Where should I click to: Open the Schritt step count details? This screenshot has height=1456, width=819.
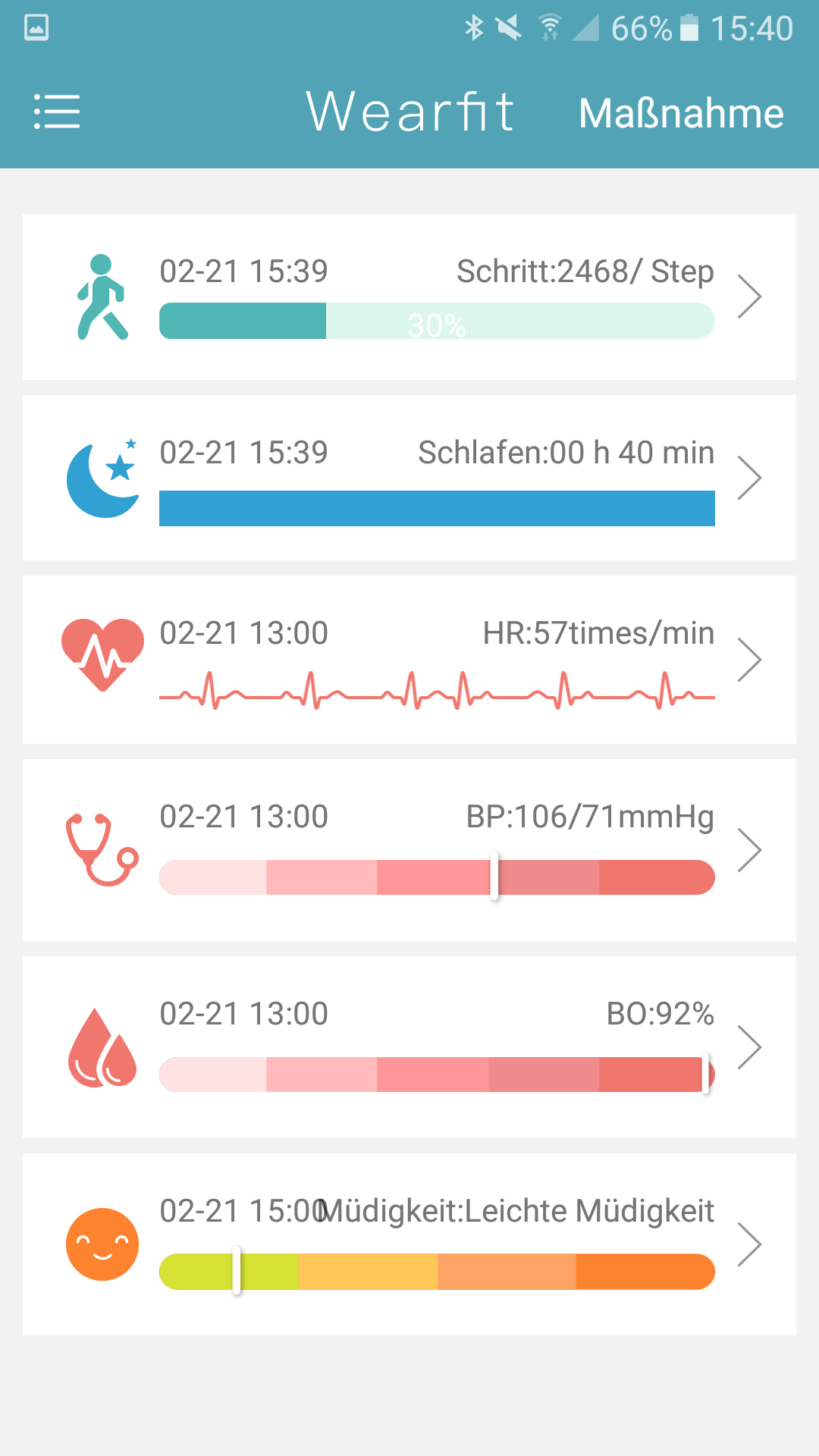(409, 297)
